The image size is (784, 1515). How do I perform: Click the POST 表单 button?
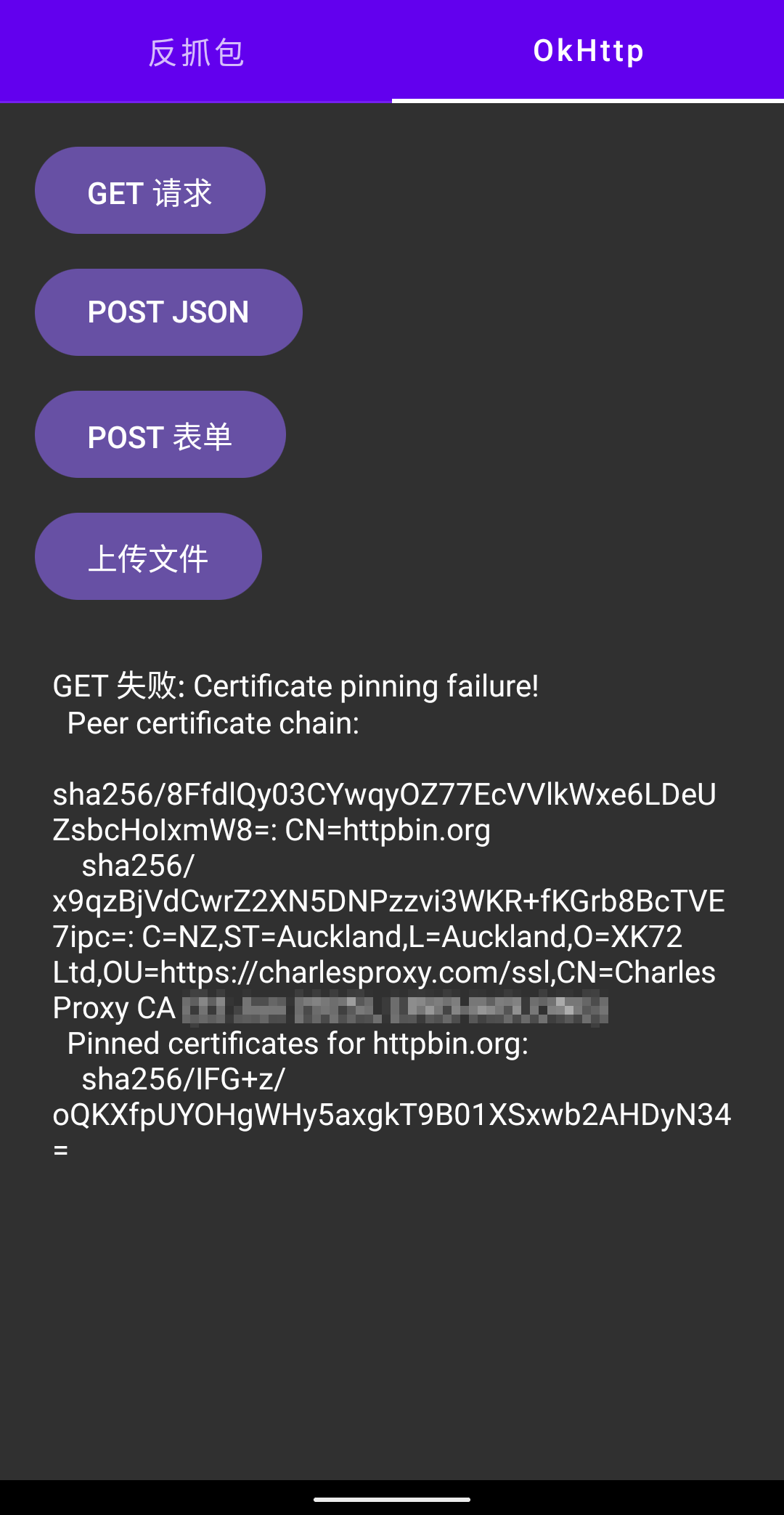click(160, 434)
